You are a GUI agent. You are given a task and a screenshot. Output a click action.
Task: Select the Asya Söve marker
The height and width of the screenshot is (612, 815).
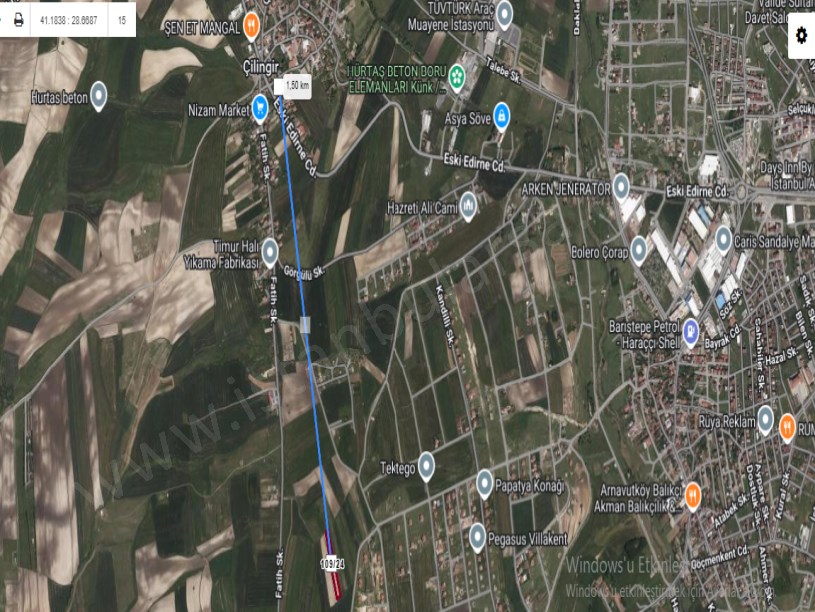pyautogui.click(x=502, y=116)
